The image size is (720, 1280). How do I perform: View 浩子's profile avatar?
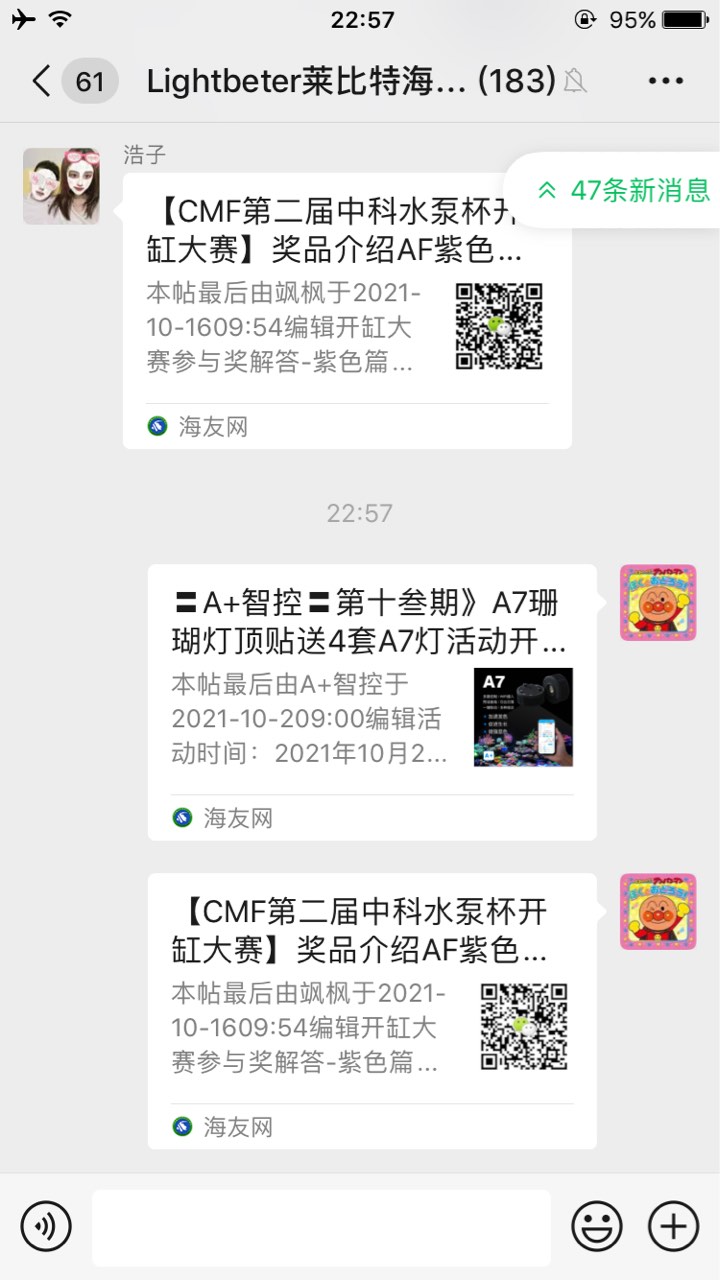61,186
